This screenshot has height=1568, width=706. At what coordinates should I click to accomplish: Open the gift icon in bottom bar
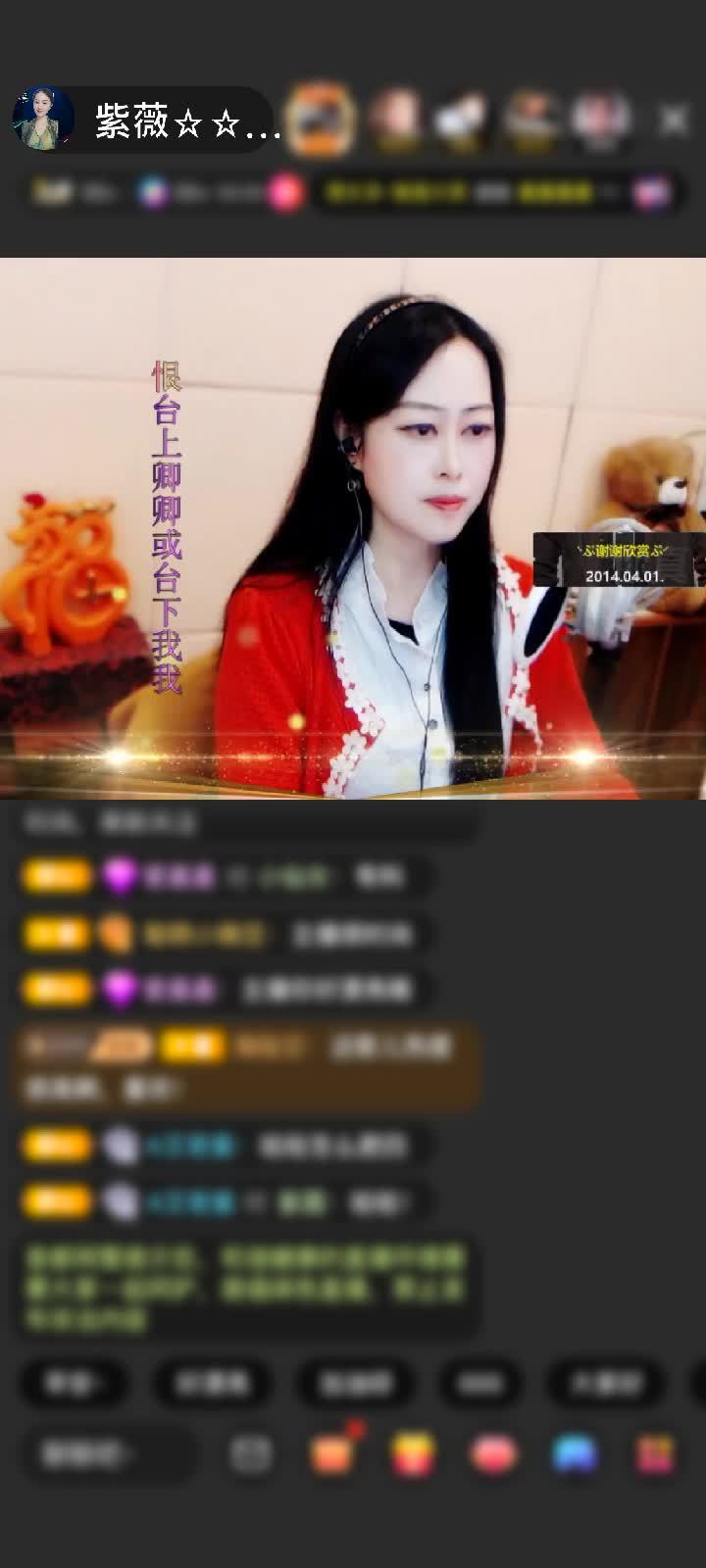(x=415, y=1454)
